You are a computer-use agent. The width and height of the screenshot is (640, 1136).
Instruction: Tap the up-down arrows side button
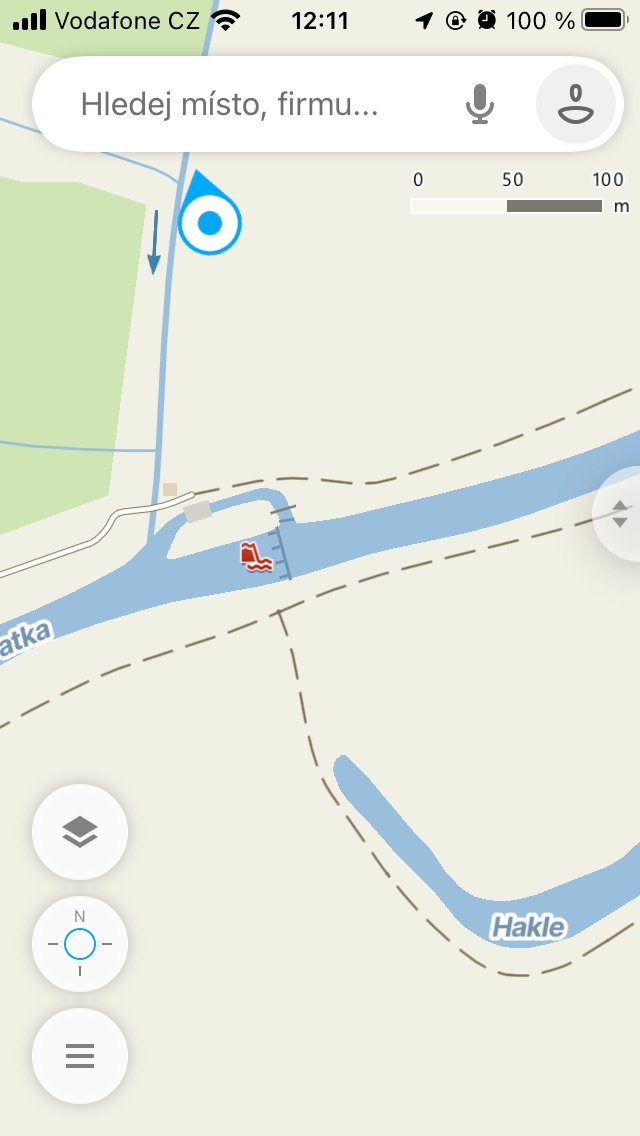pos(620,513)
